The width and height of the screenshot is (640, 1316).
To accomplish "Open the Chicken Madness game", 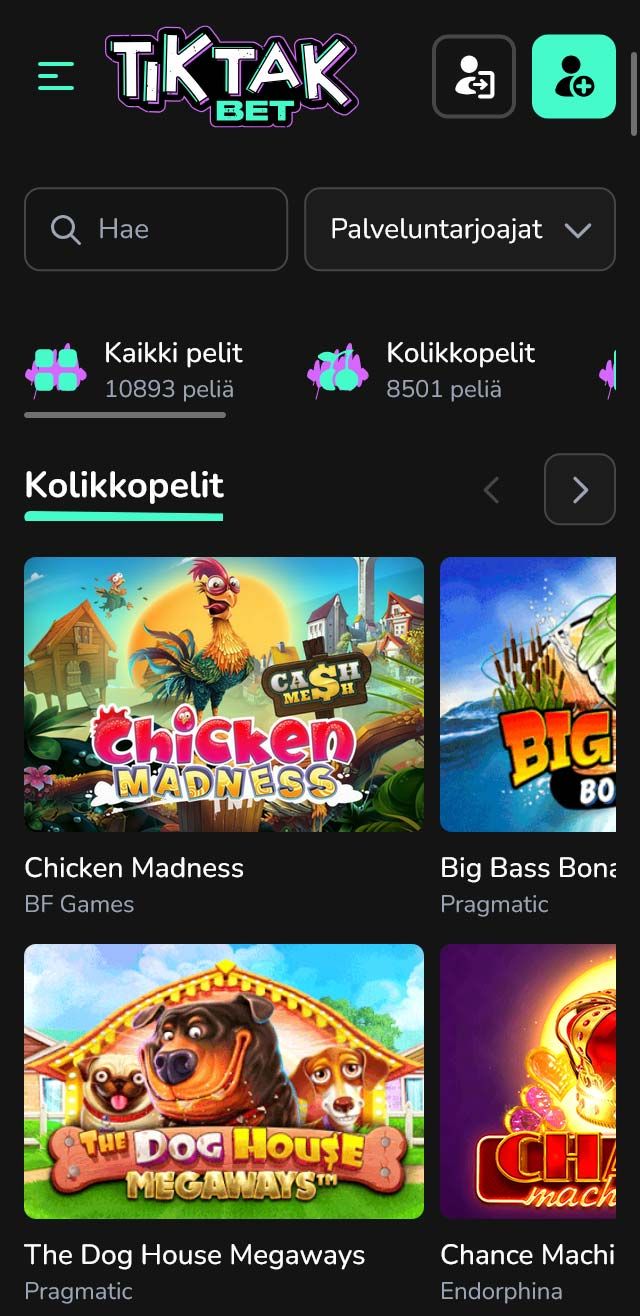I will (224, 694).
